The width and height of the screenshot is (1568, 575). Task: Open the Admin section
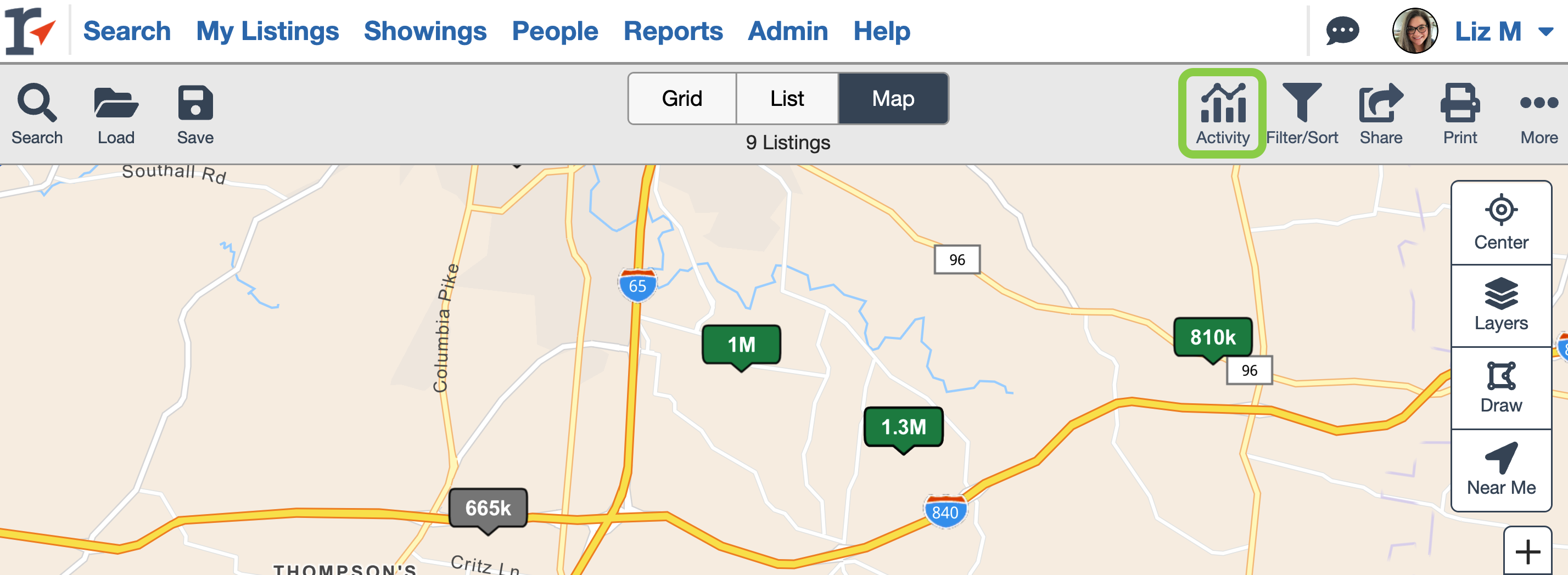tap(788, 31)
